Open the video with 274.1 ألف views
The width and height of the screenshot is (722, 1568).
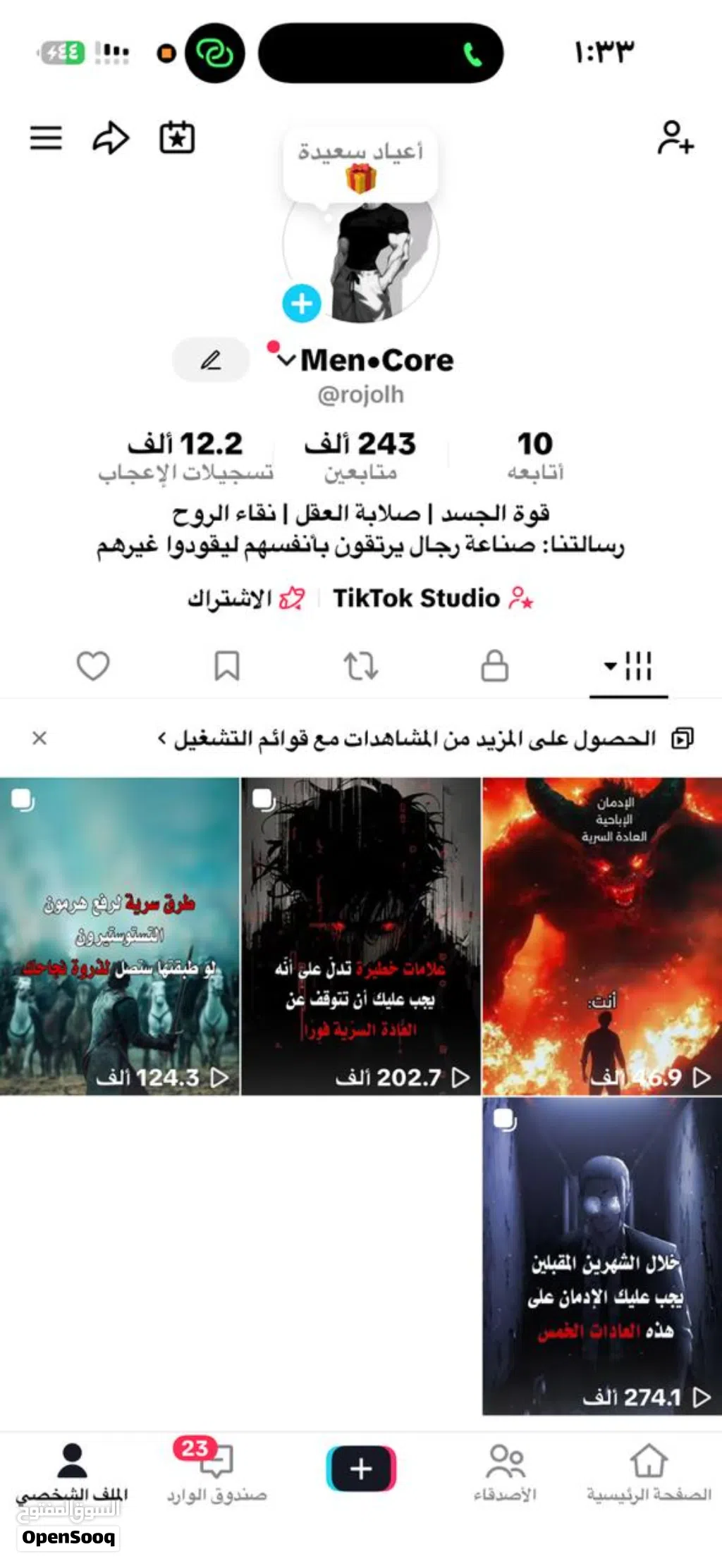601,1255
